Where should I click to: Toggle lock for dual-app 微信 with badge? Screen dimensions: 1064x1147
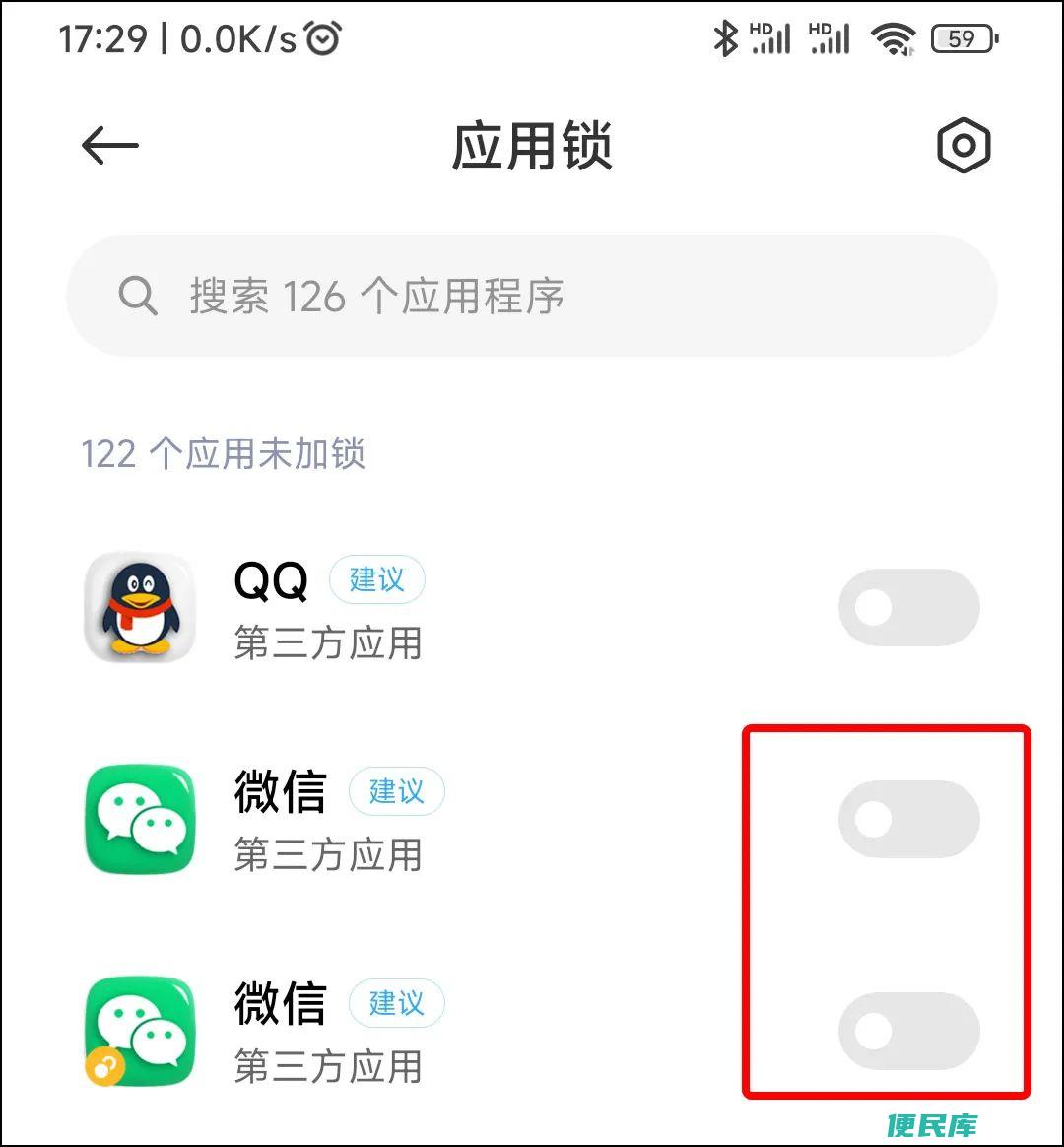click(908, 1031)
